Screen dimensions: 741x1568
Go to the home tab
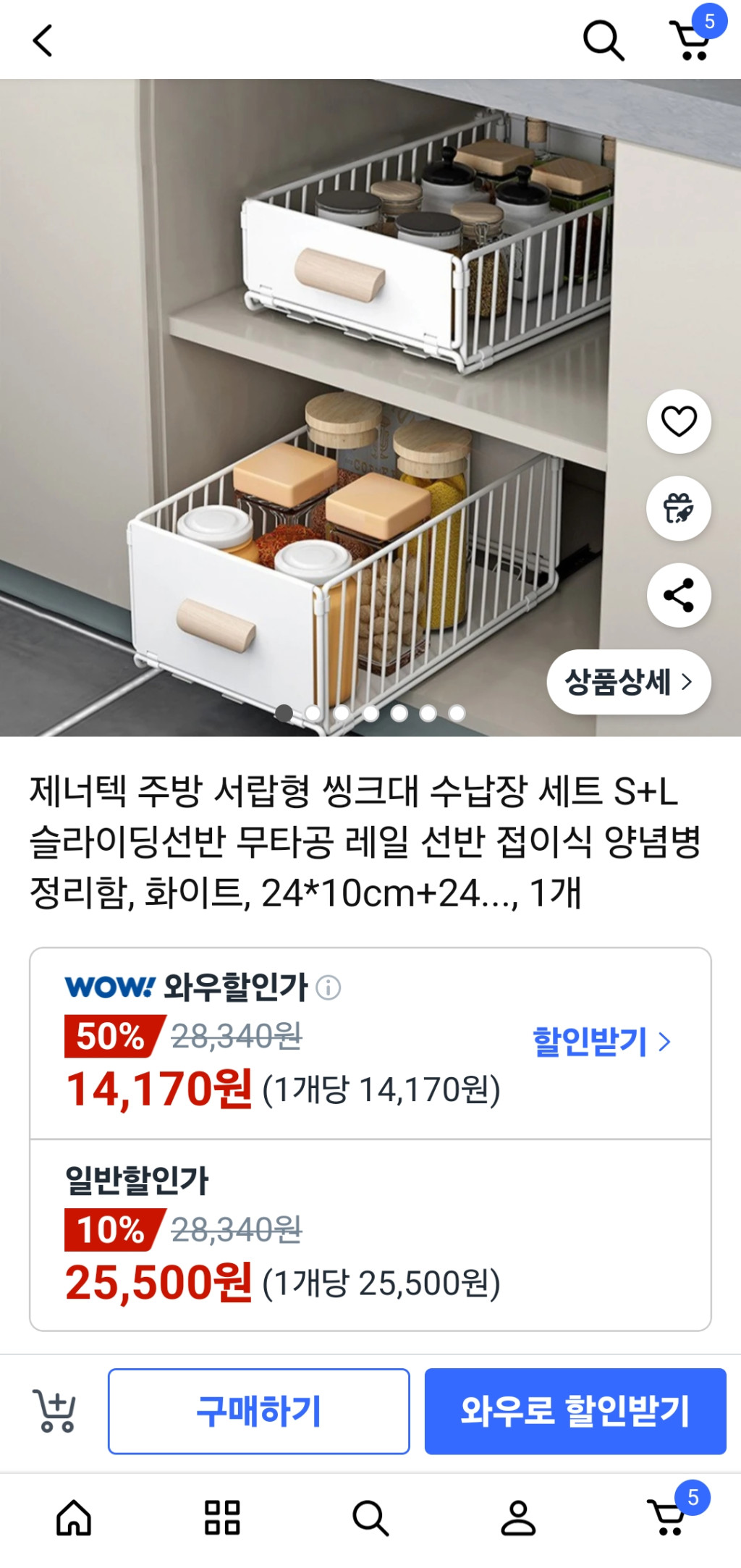[x=74, y=1518]
